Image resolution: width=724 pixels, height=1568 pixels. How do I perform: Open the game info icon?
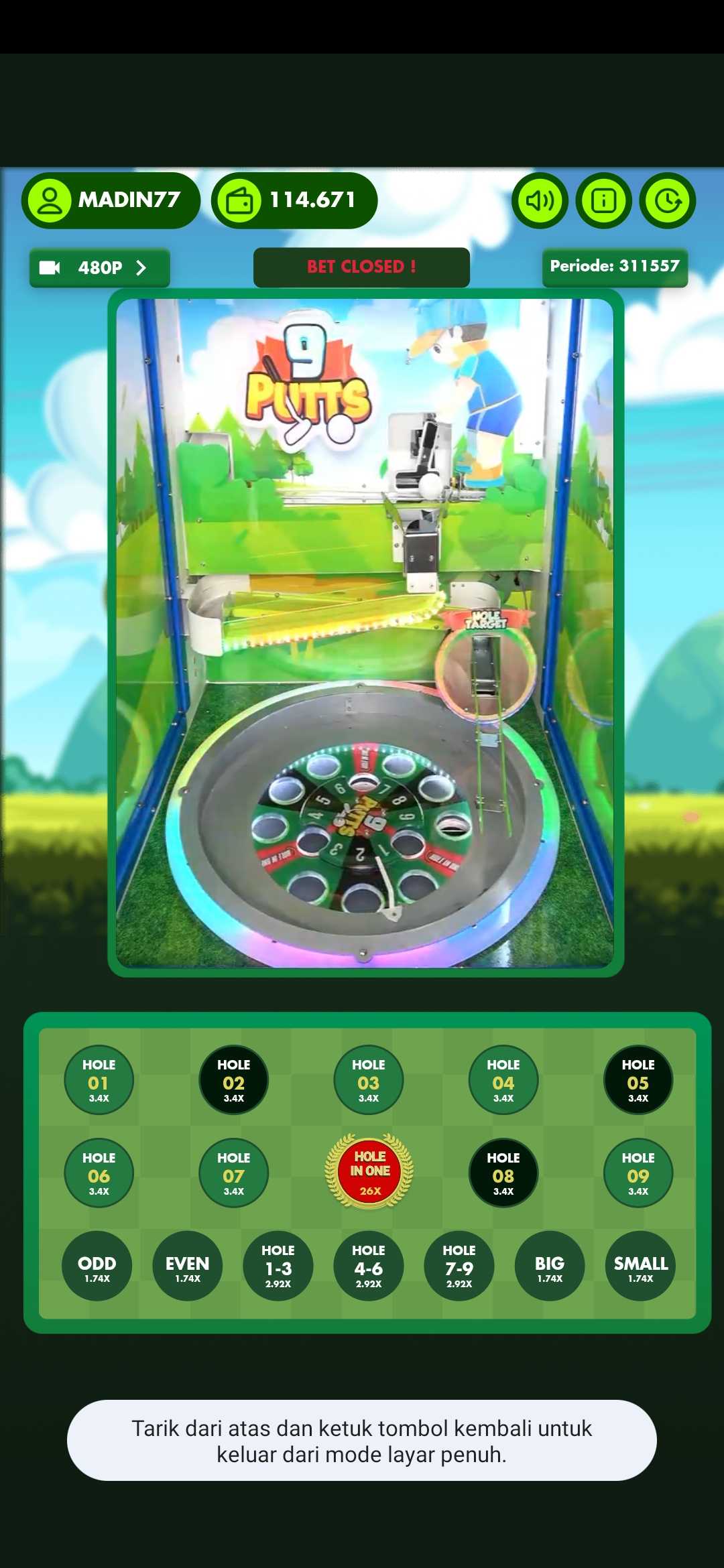pyautogui.click(x=603, y=200)
